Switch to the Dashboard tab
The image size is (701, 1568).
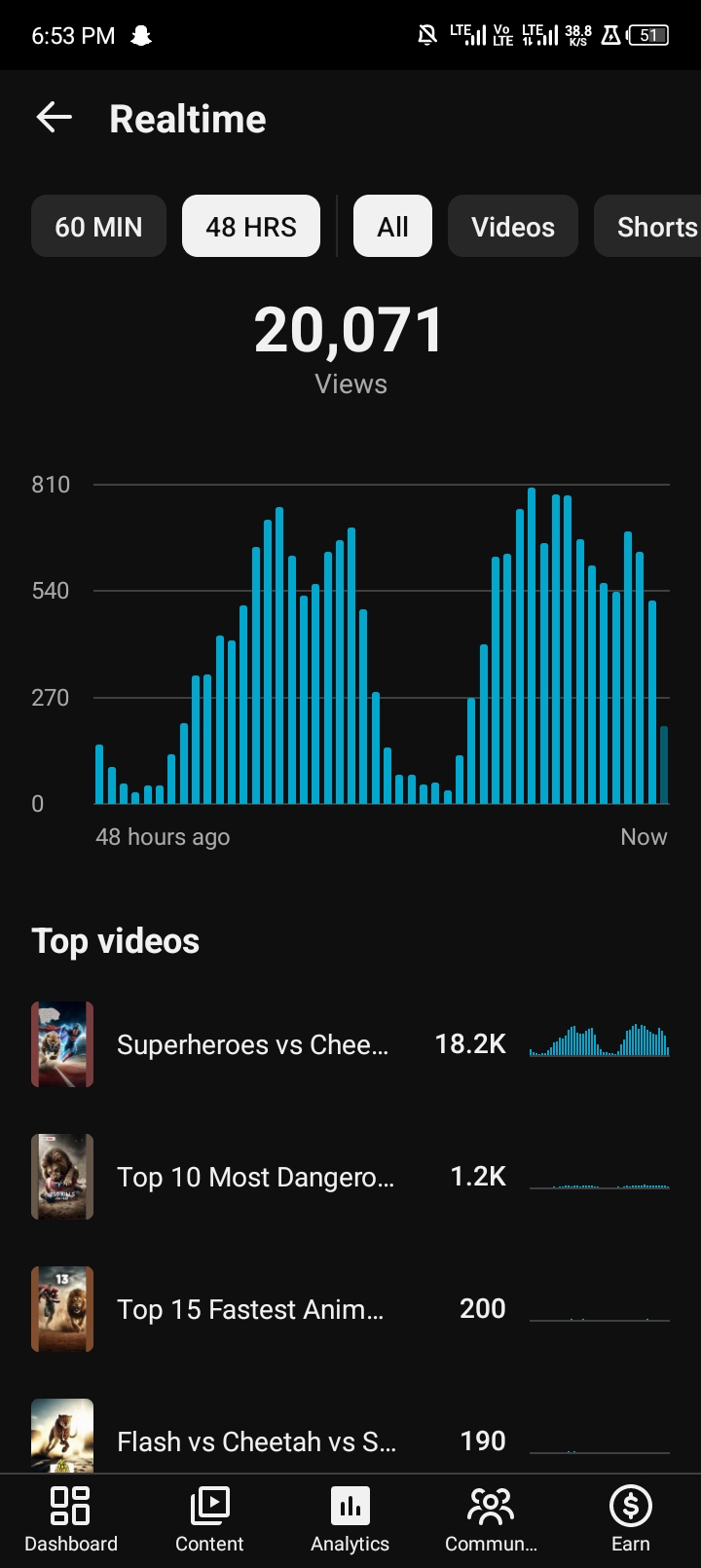coord(70,1519)
